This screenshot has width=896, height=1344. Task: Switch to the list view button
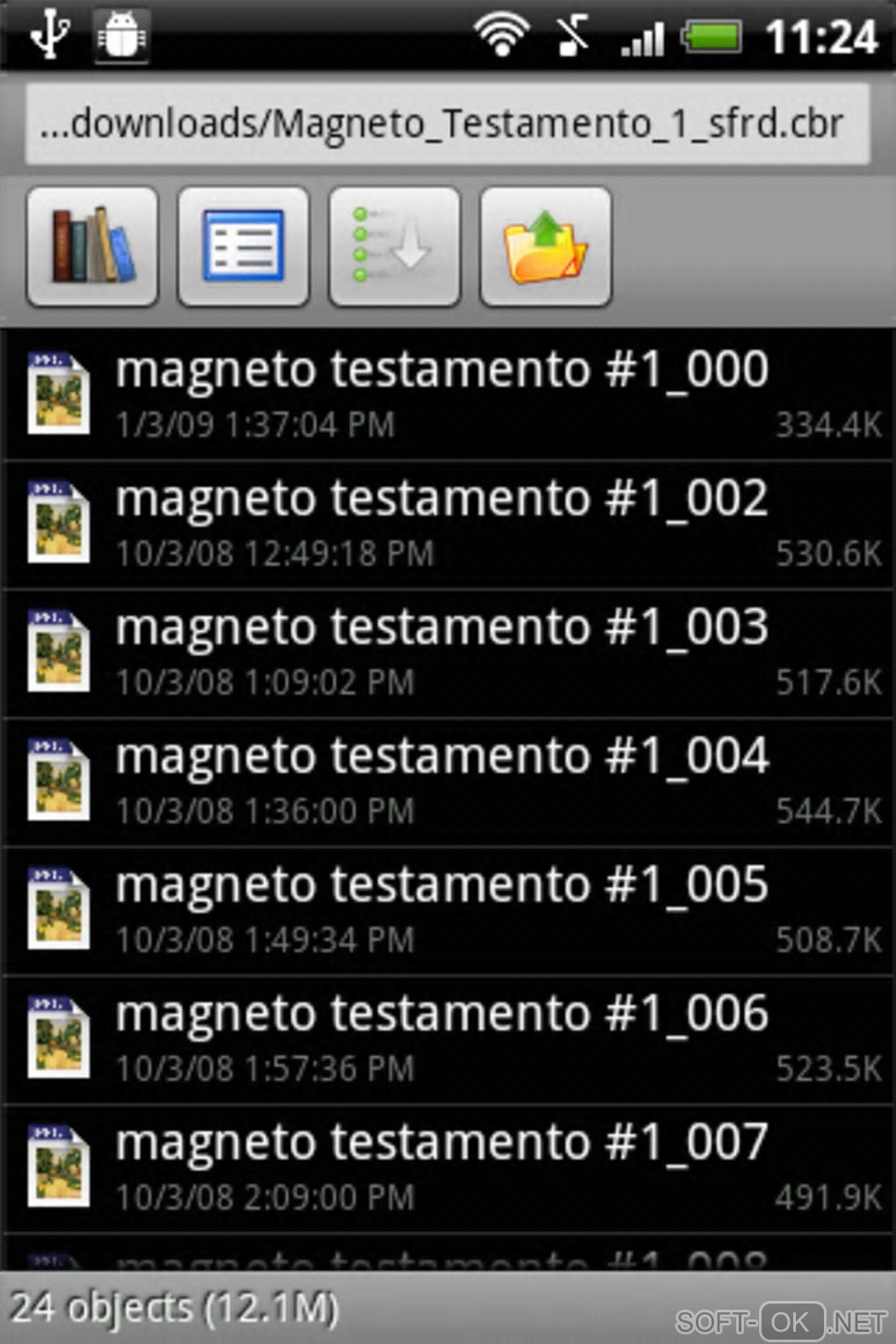tap(243, 247)
